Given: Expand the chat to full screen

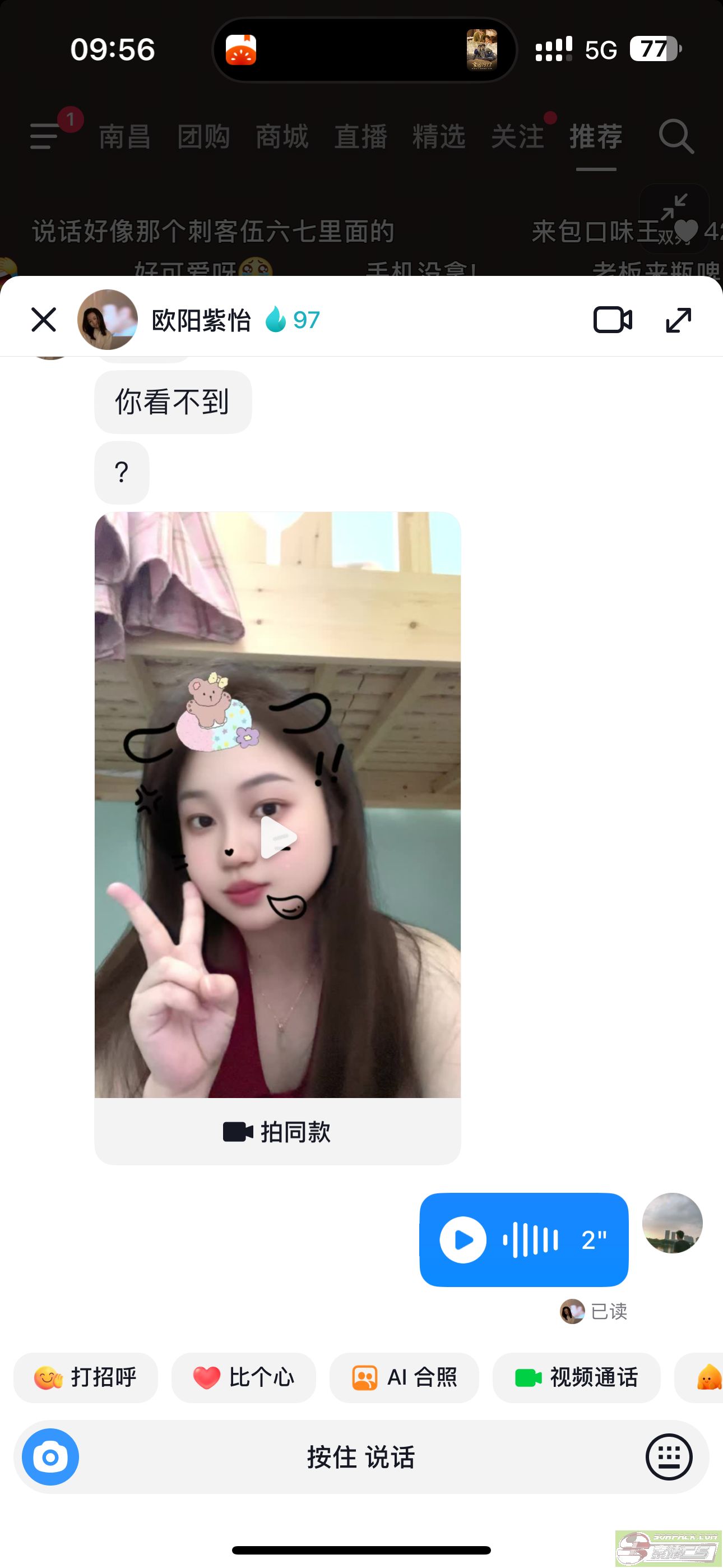Looking at the screenshot, I should [678, 320].
